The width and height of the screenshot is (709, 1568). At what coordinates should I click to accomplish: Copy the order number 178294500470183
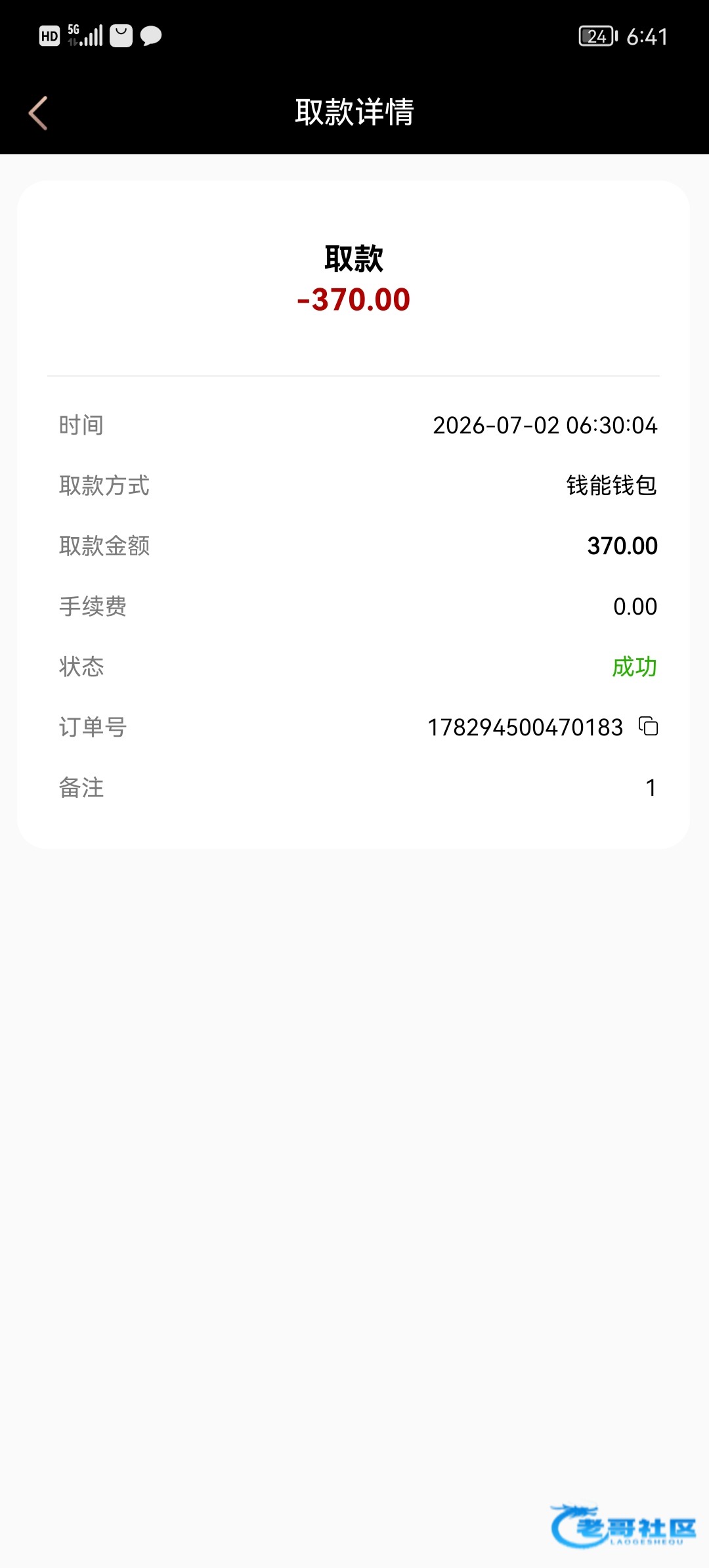pos(649,726)
